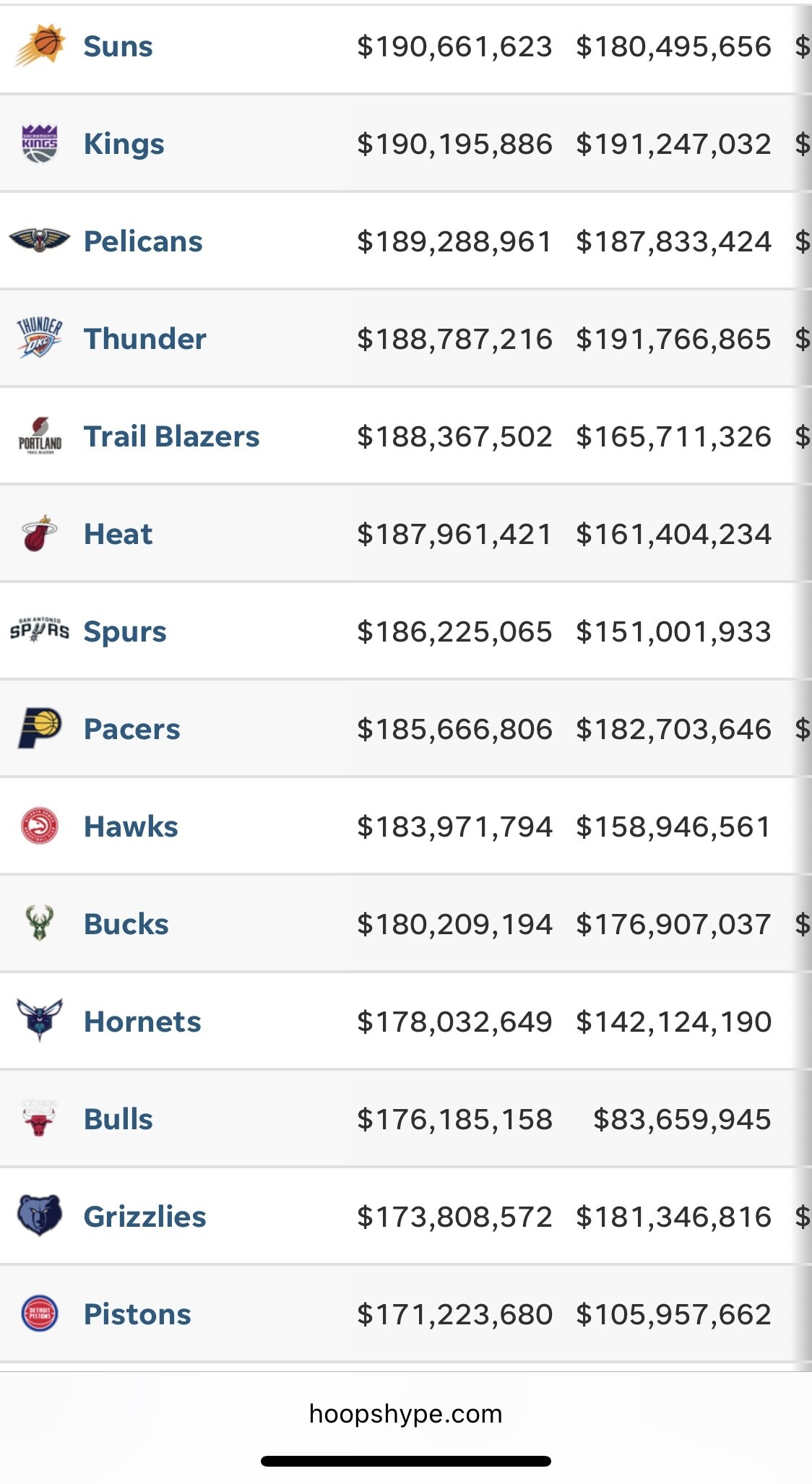This screenshot has height=1484, width=812.
Task: Tap the hoopshype.com address bar
Action: (x=406, y=1414)
